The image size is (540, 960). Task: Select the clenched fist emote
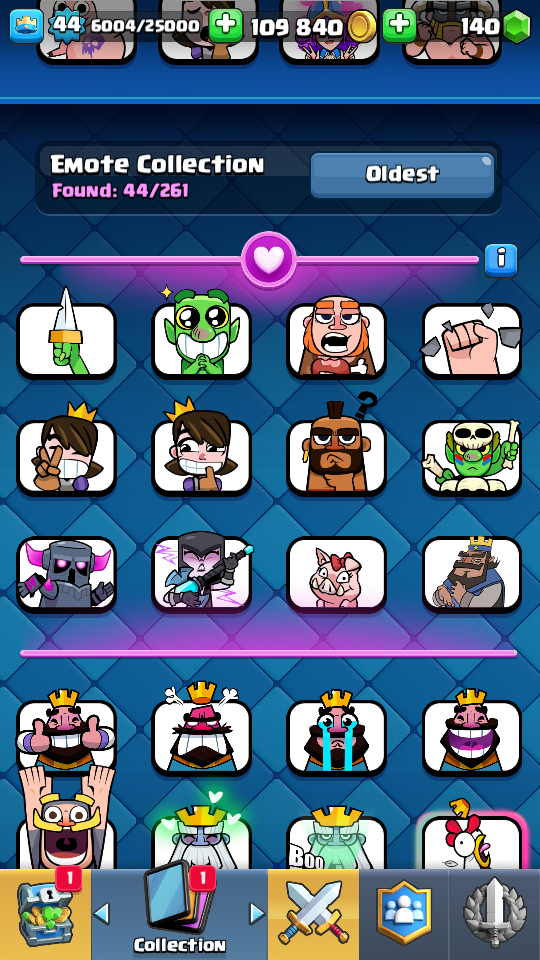coord(472,340)
